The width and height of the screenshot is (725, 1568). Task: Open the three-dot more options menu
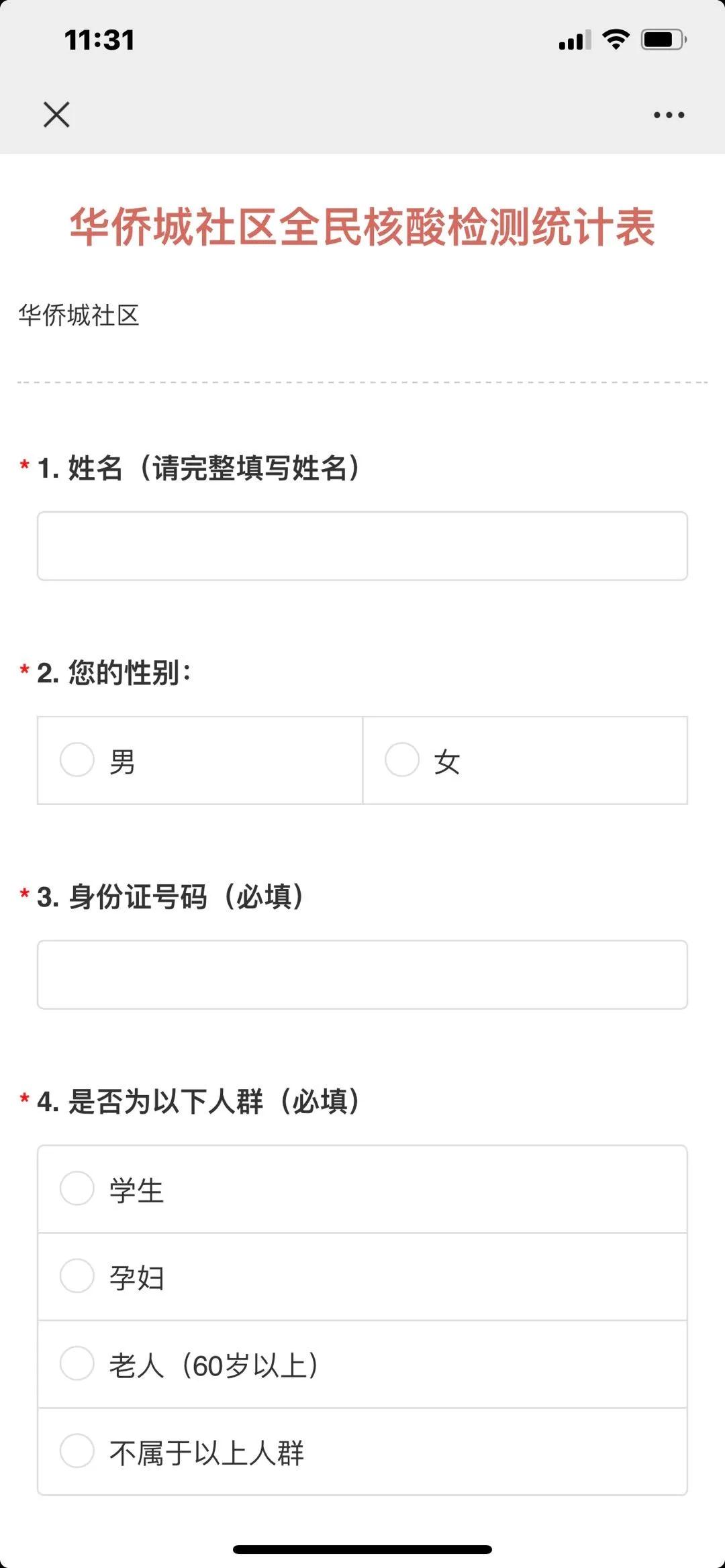point(669,115)
